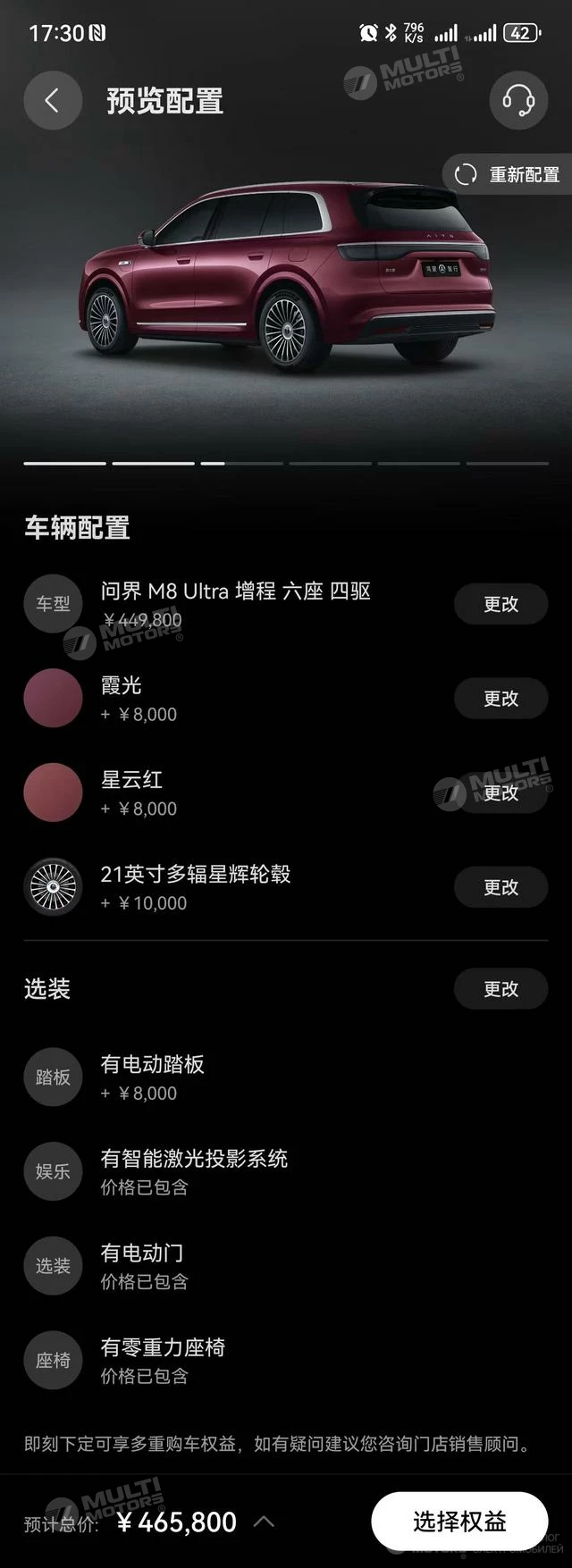Image resolution: width=572 pixels, height=1568 pixels.
Task: Change the 问界 M8 Ultra model selection
Action: (500, 604)
